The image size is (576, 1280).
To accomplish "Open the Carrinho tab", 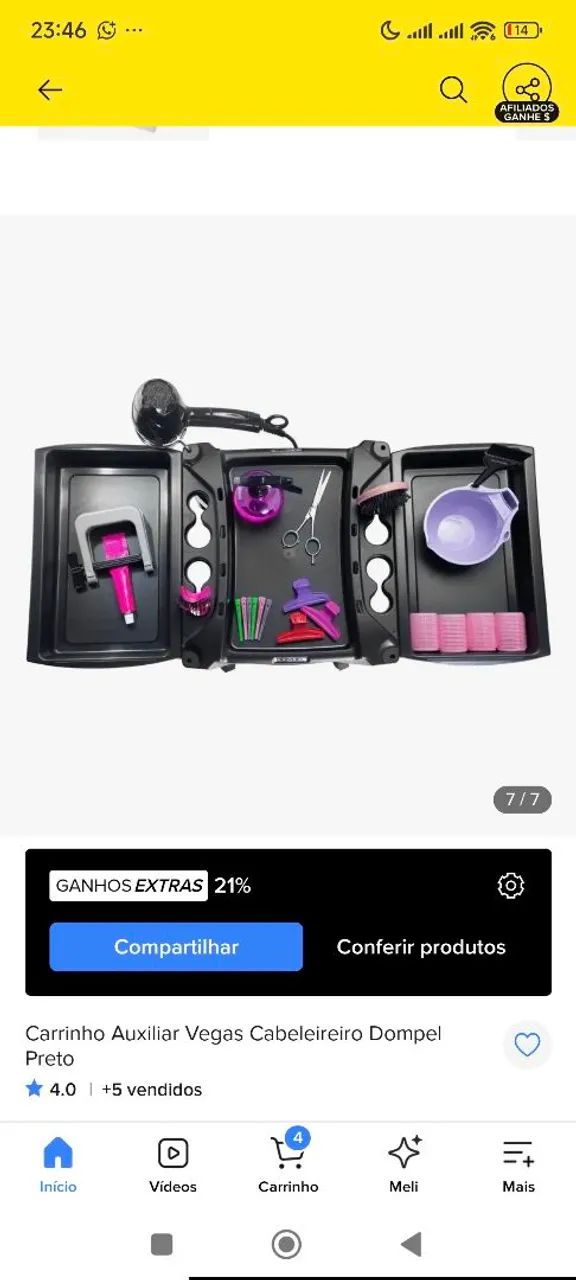I will 288,1165.
